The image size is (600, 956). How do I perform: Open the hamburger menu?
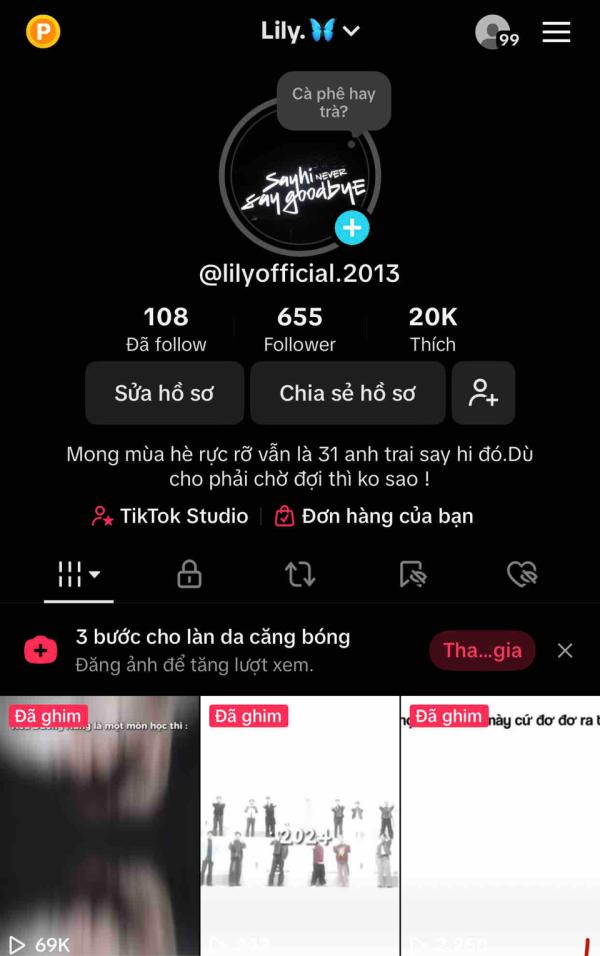point(556,32)
